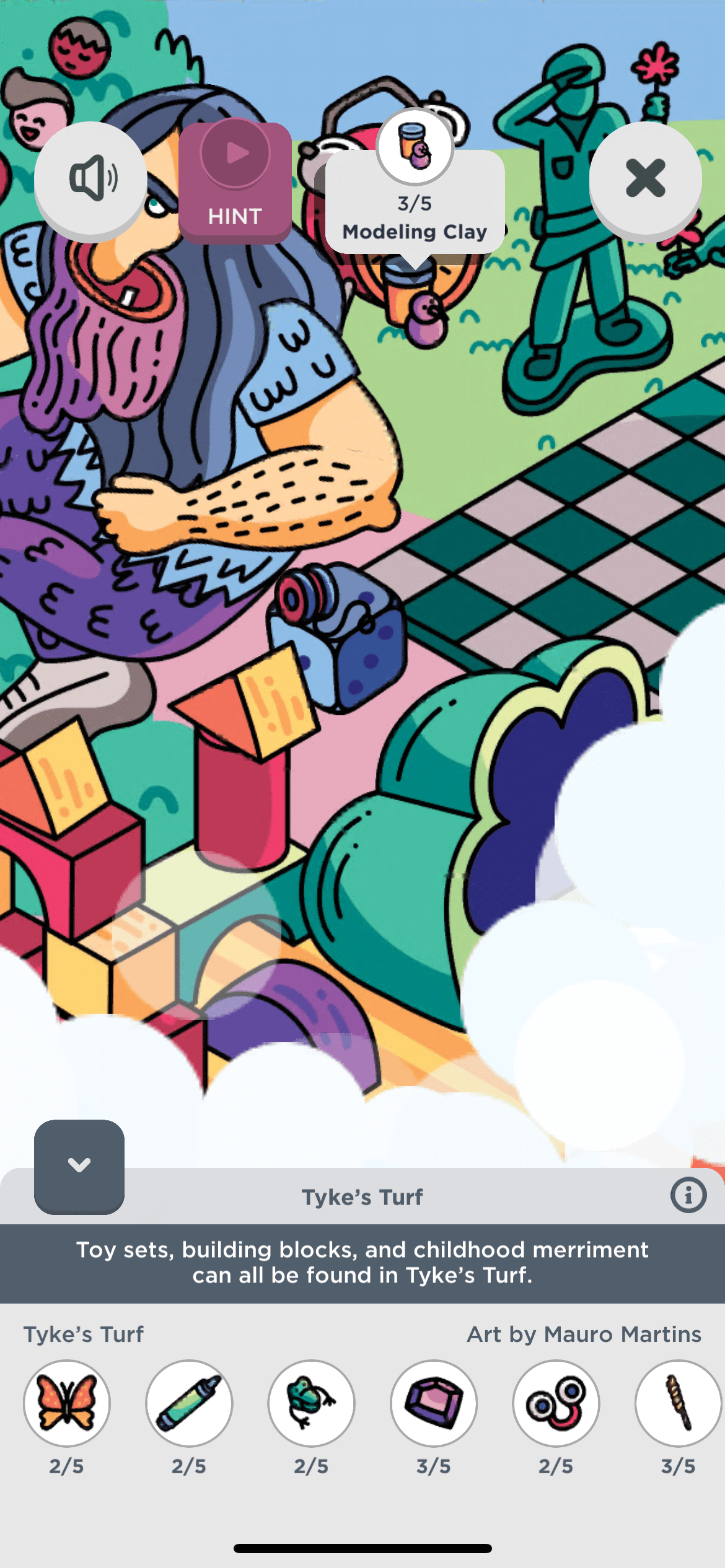Screen dimensions: 725x1568
Task: Use the HINT button
Action: point(235,181)
